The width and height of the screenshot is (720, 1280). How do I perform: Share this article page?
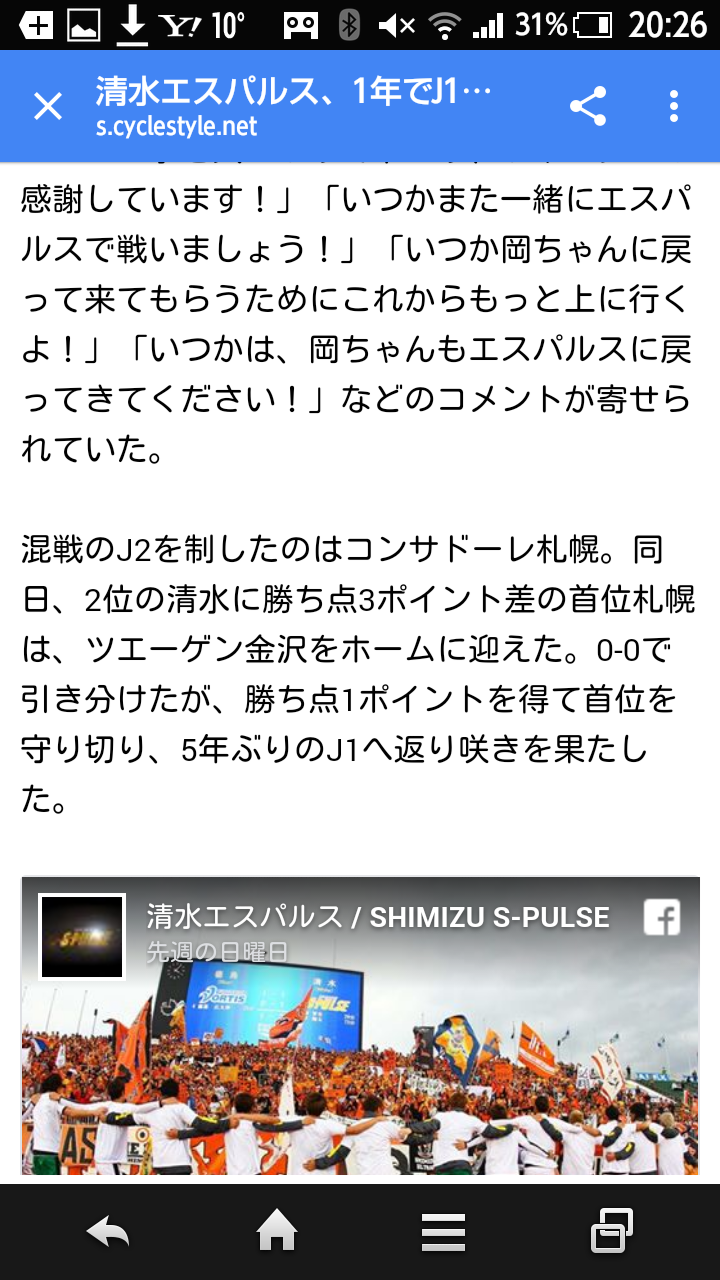tap(588, 106)
